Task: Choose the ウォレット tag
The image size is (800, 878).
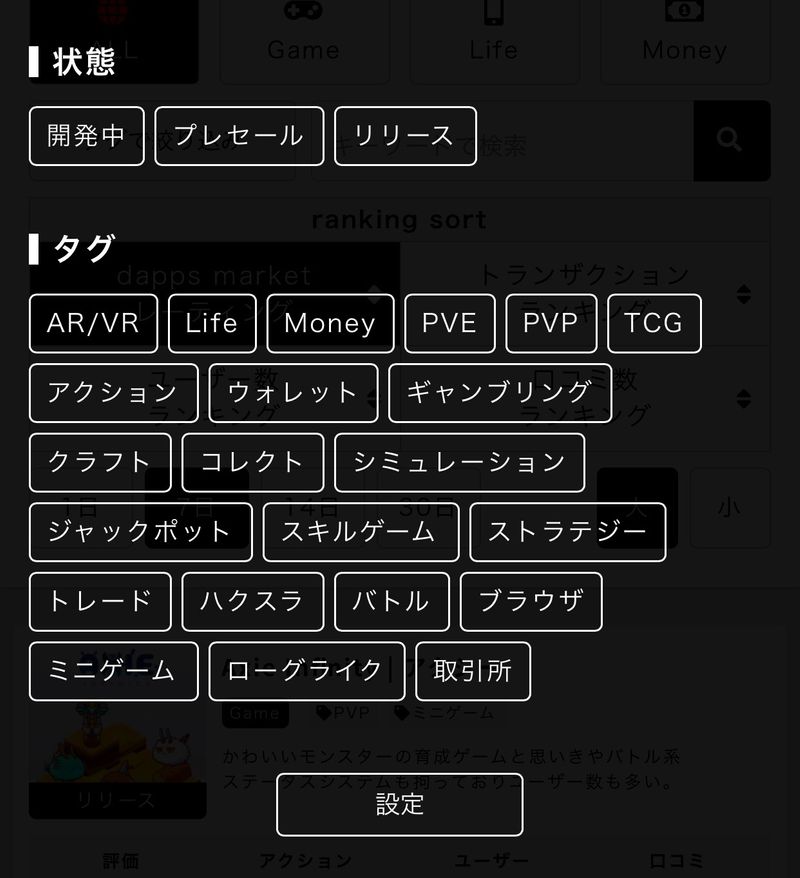Action: [293, 393]
